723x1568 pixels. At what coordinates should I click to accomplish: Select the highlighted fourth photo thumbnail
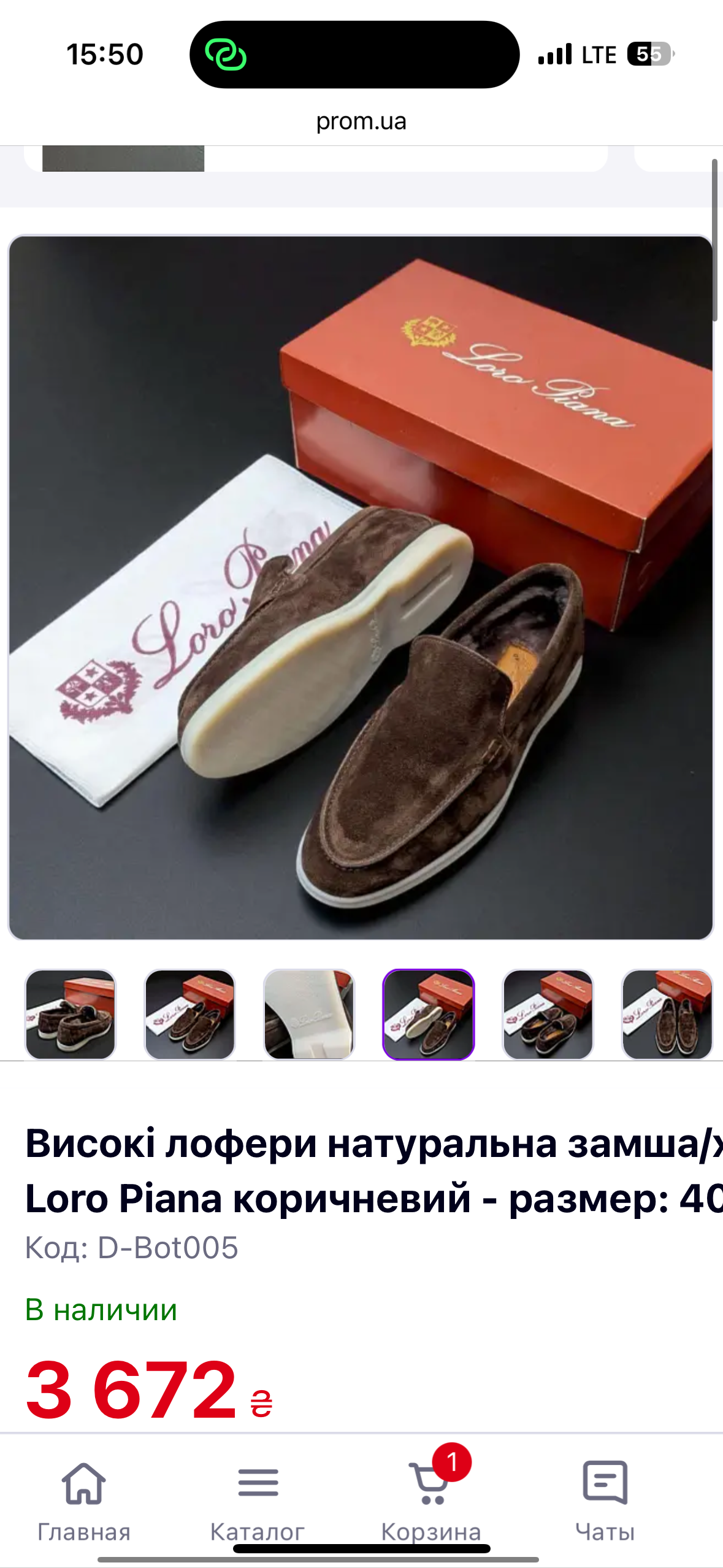tap(428, 1014)
